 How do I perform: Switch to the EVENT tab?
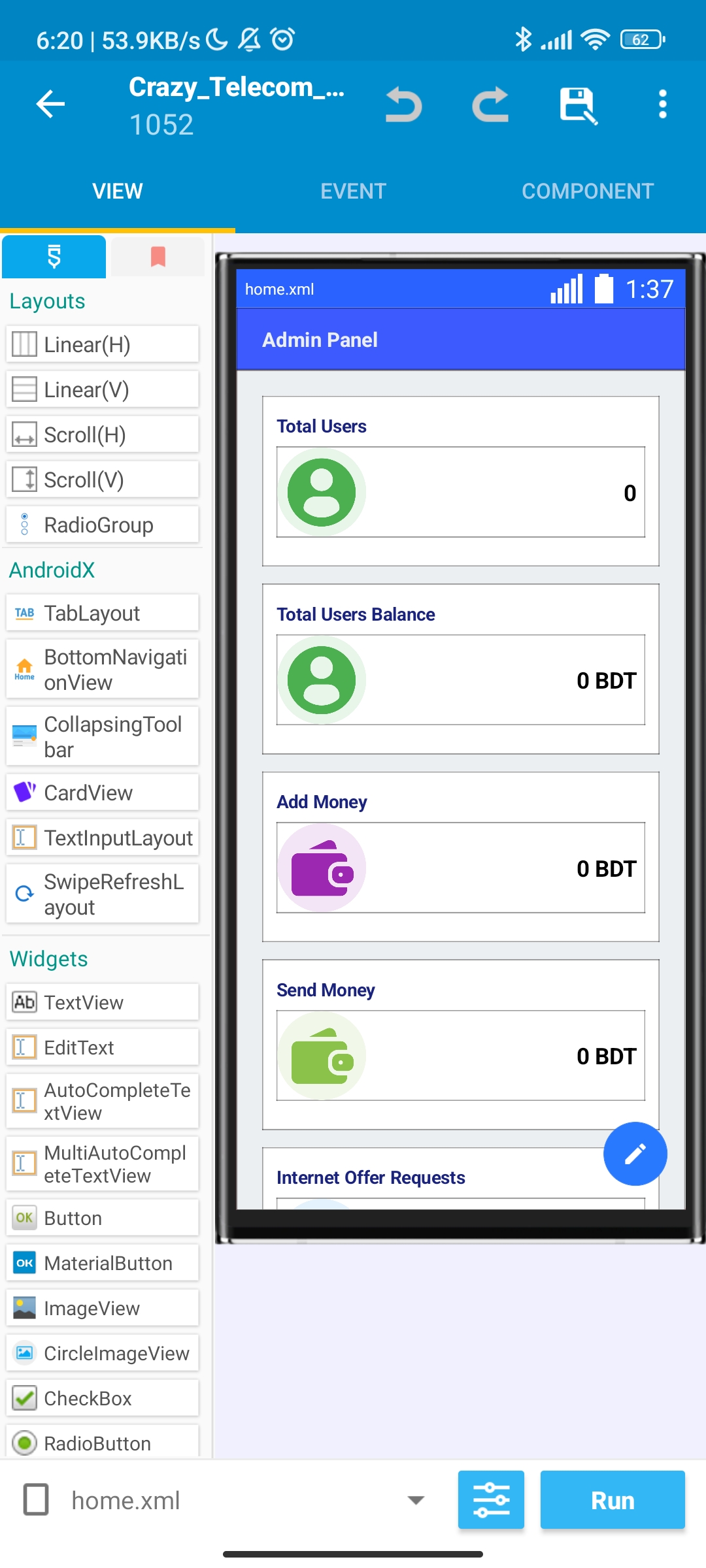point(353,191)
